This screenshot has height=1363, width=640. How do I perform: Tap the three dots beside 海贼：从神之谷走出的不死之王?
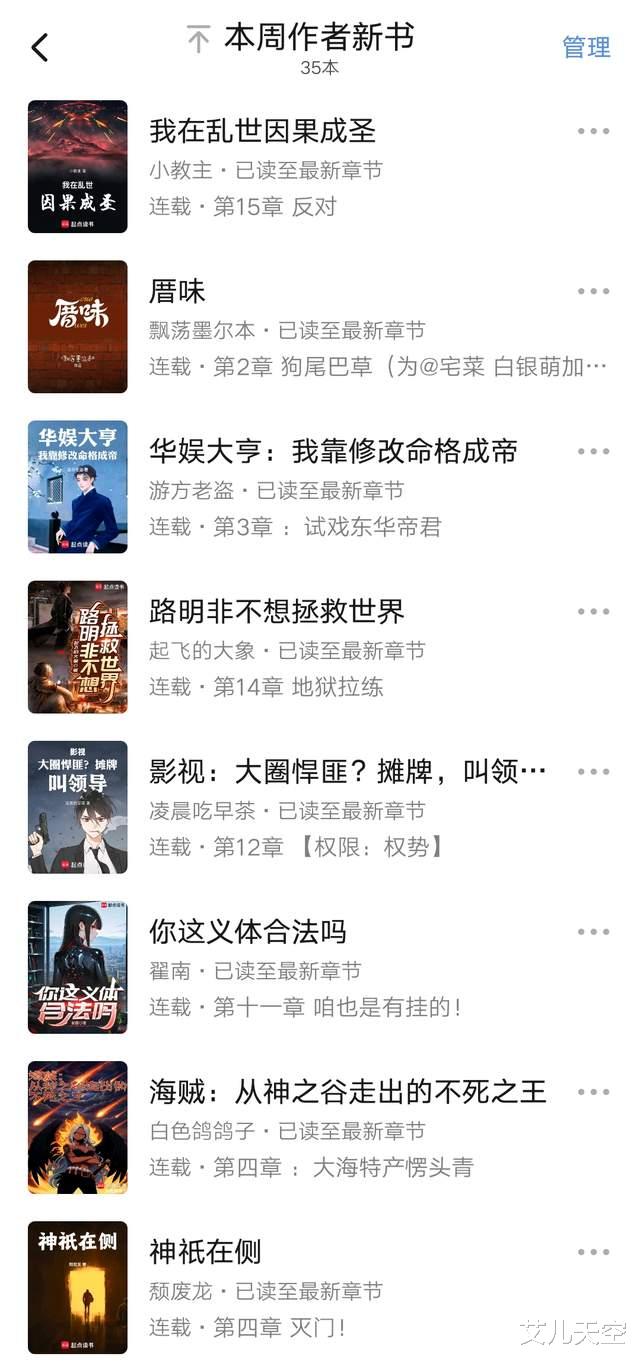coord(593,1091)
